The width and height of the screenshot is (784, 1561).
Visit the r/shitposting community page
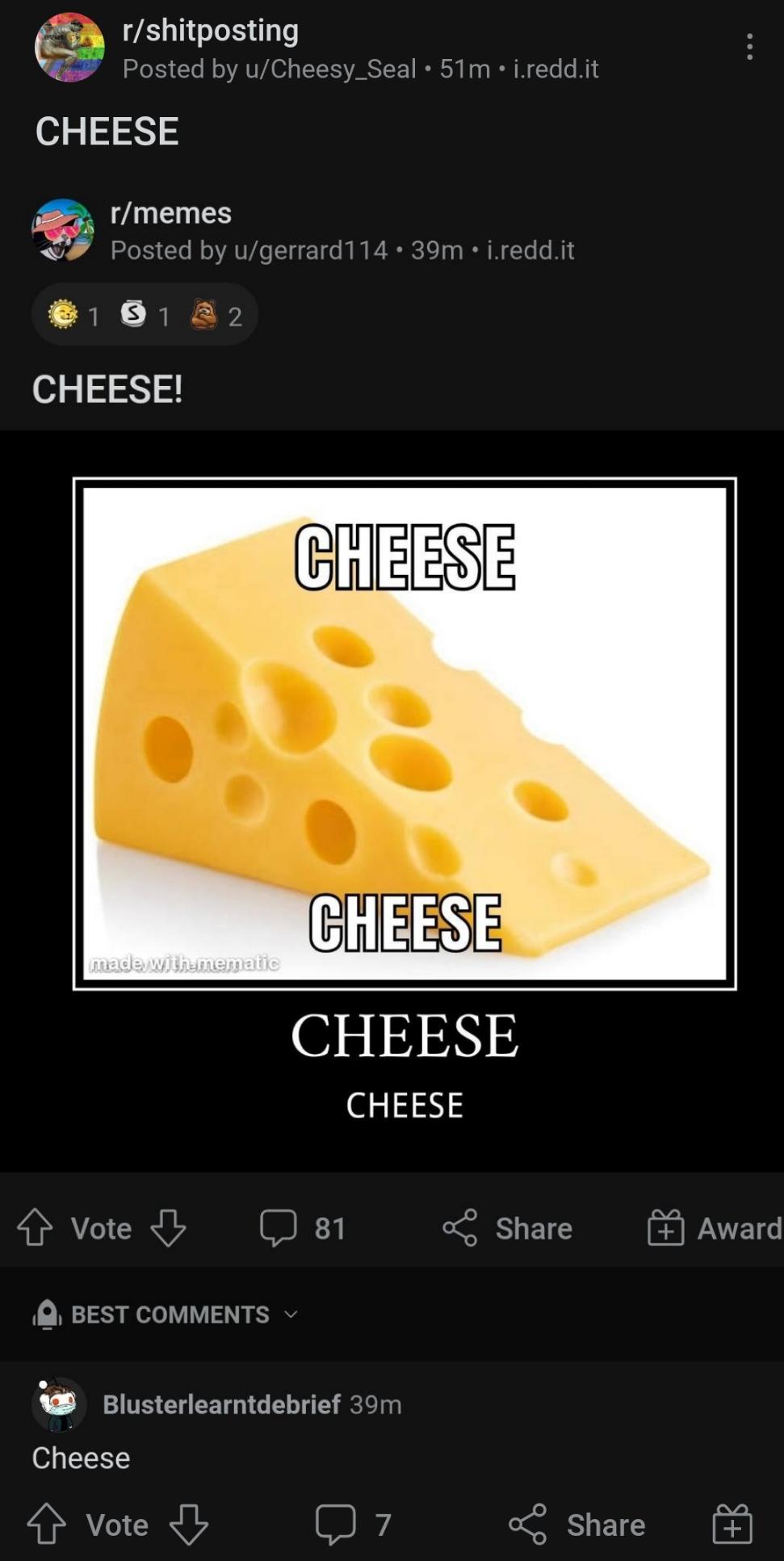click(x=210, y=30)
